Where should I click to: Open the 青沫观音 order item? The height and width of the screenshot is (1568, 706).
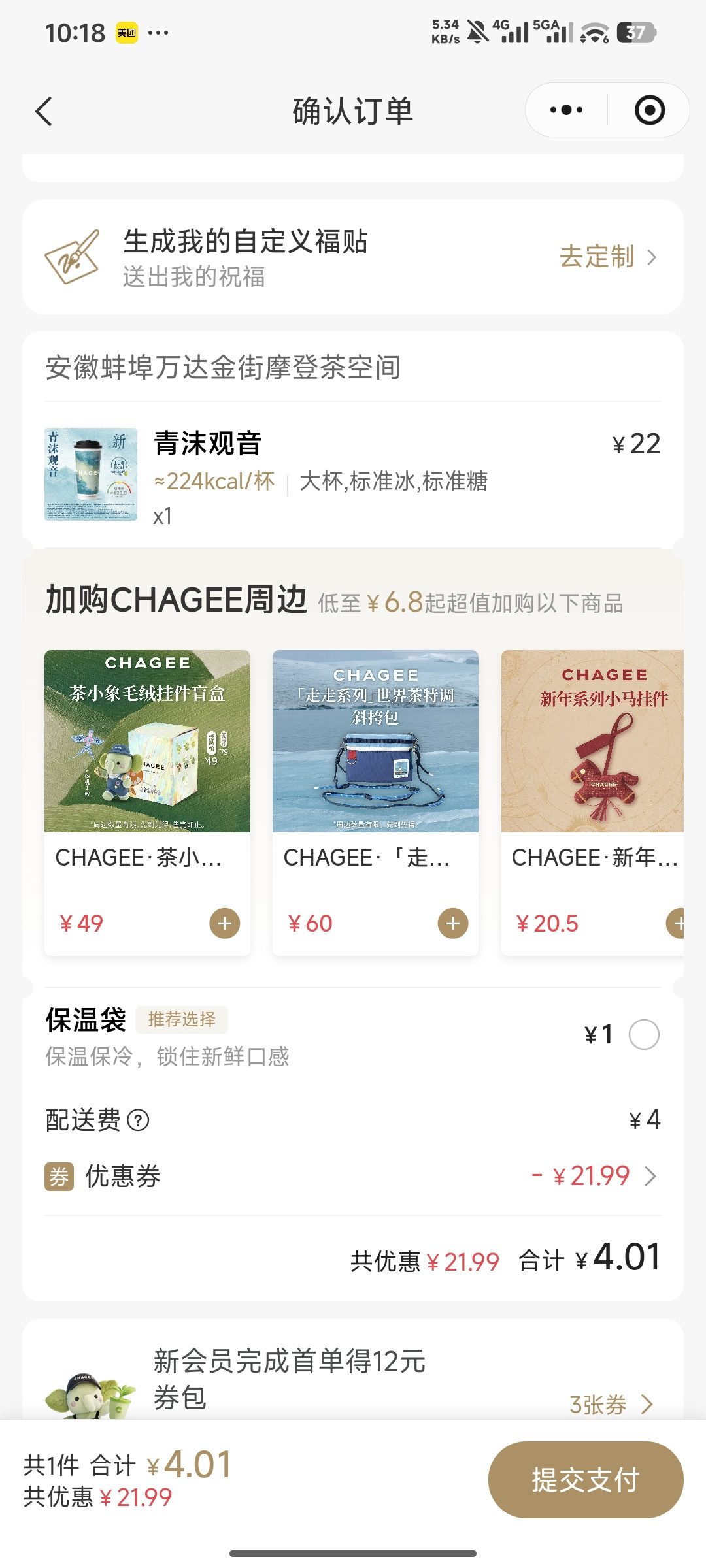pyautogui.click(x=353, y=475)
